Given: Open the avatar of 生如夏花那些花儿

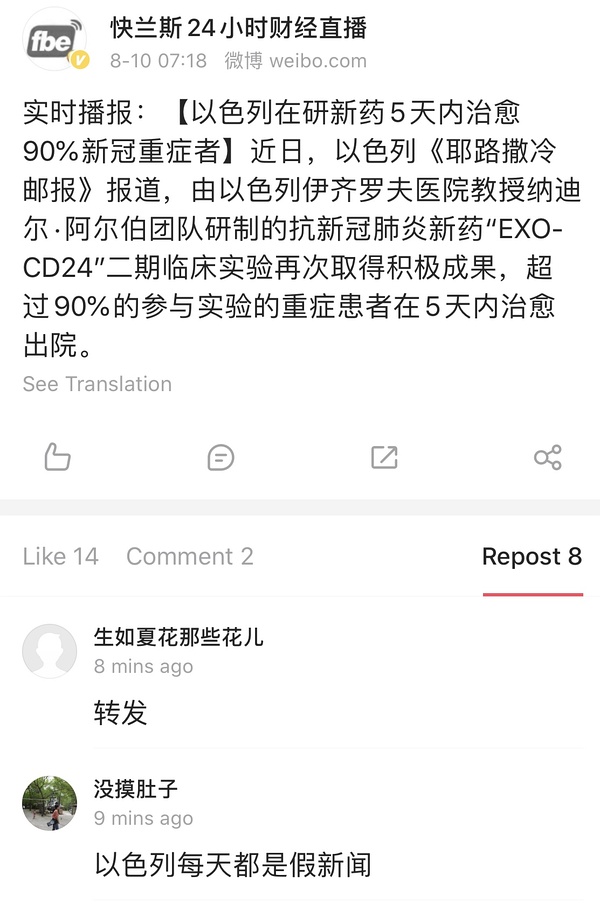Looking at the screenshot, I should click(x=49, y=652).
